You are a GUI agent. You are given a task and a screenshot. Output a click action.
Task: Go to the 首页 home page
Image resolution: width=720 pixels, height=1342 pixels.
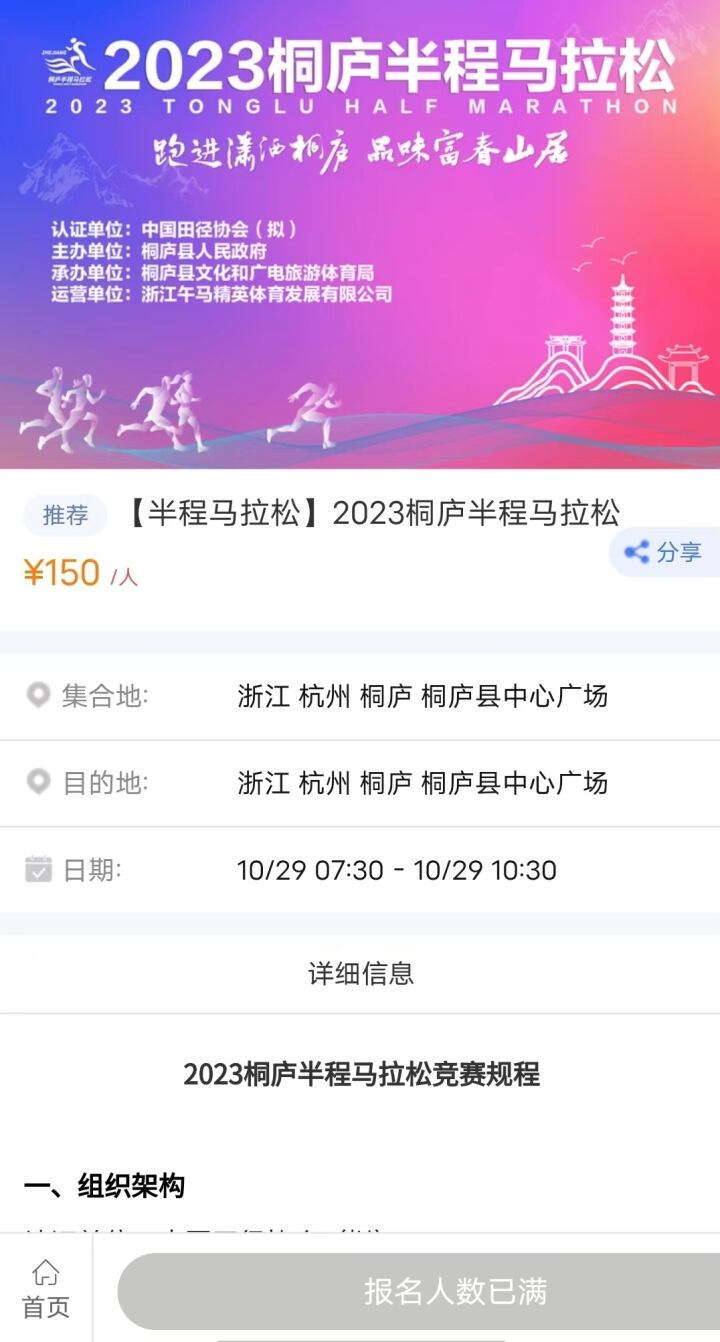[x=46, y=1288]
